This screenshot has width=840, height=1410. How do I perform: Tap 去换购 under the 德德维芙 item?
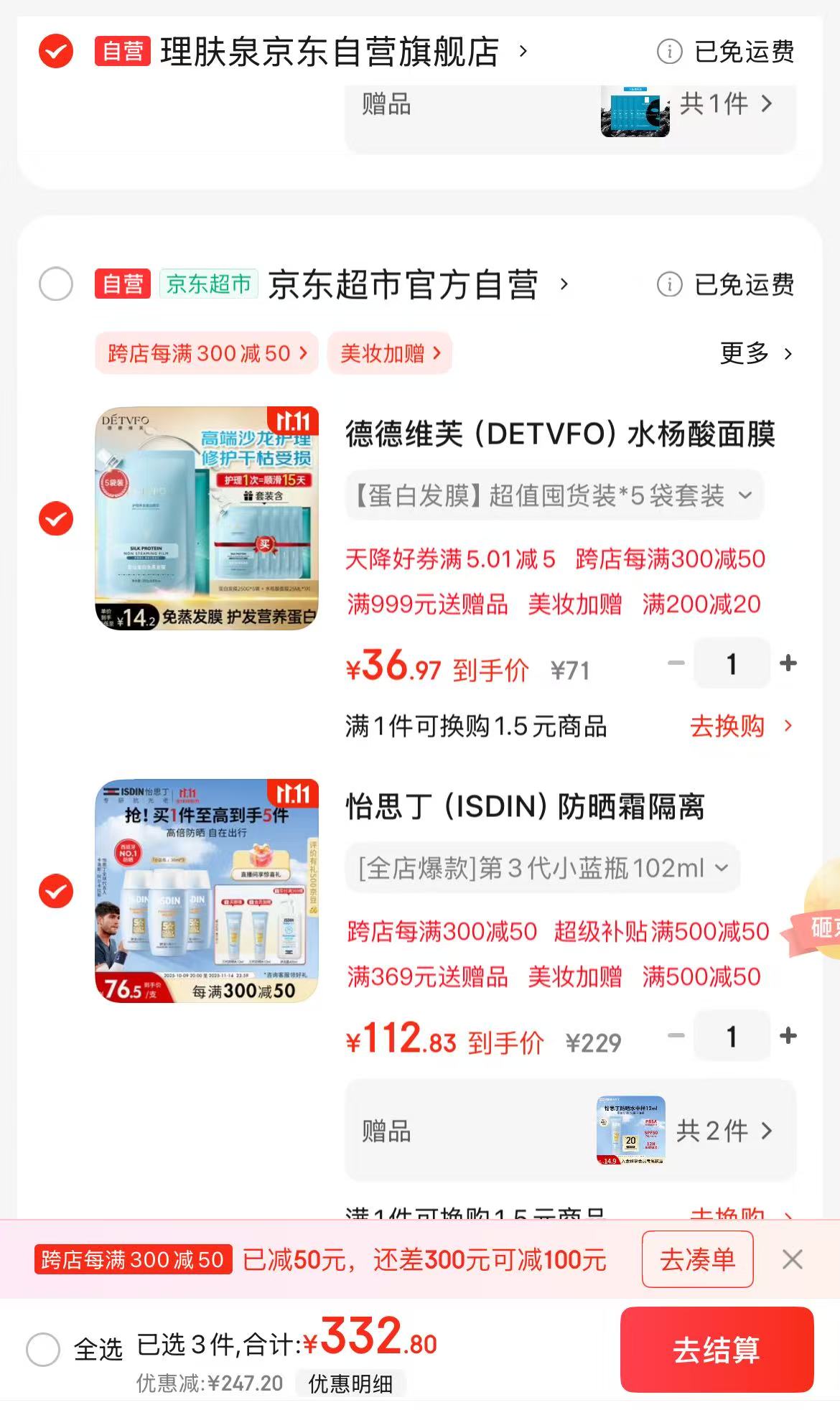[740, 726]
